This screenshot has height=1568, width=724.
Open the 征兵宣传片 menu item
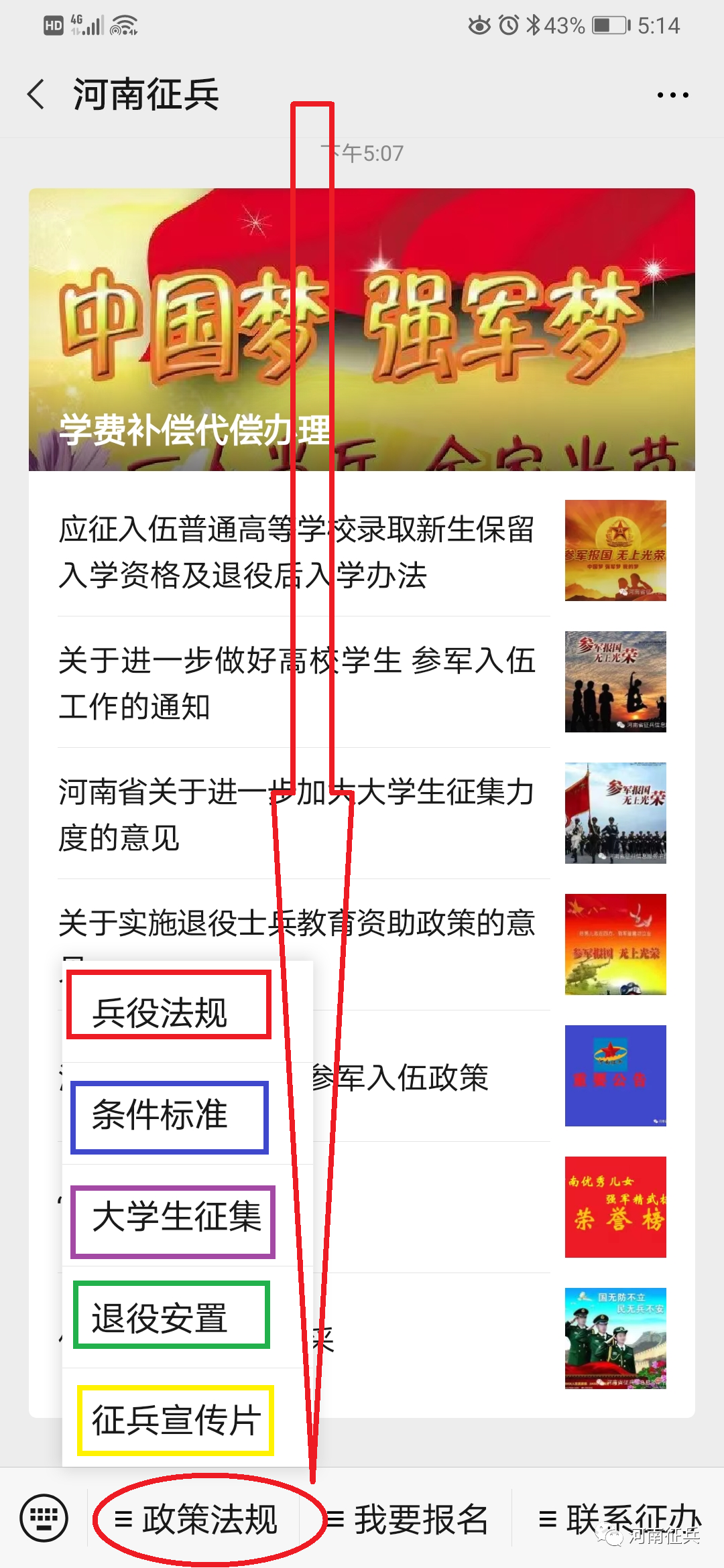pyautogui.click(x=176, y=1419)
